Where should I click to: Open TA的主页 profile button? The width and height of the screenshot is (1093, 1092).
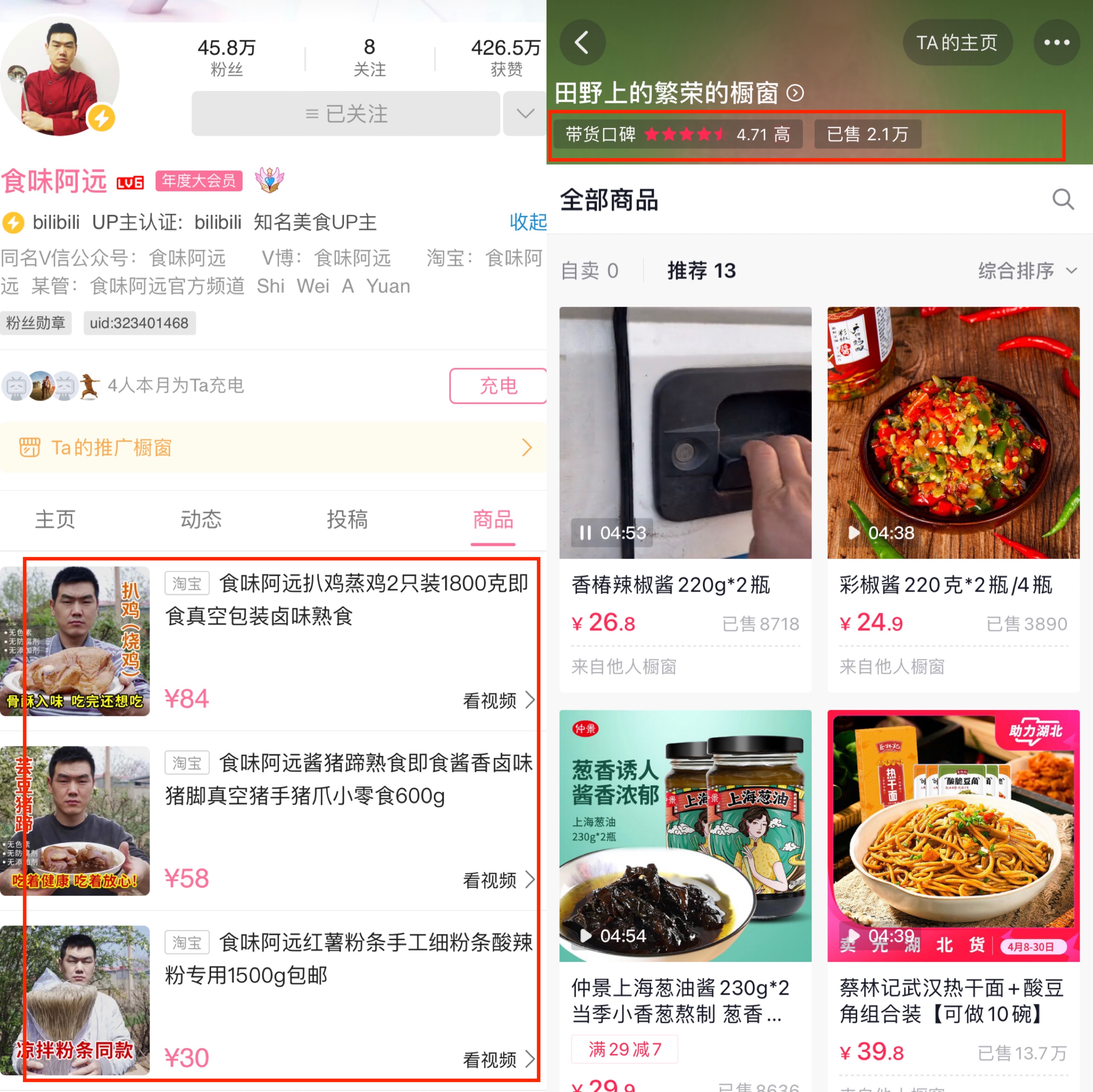pos(957,43)
